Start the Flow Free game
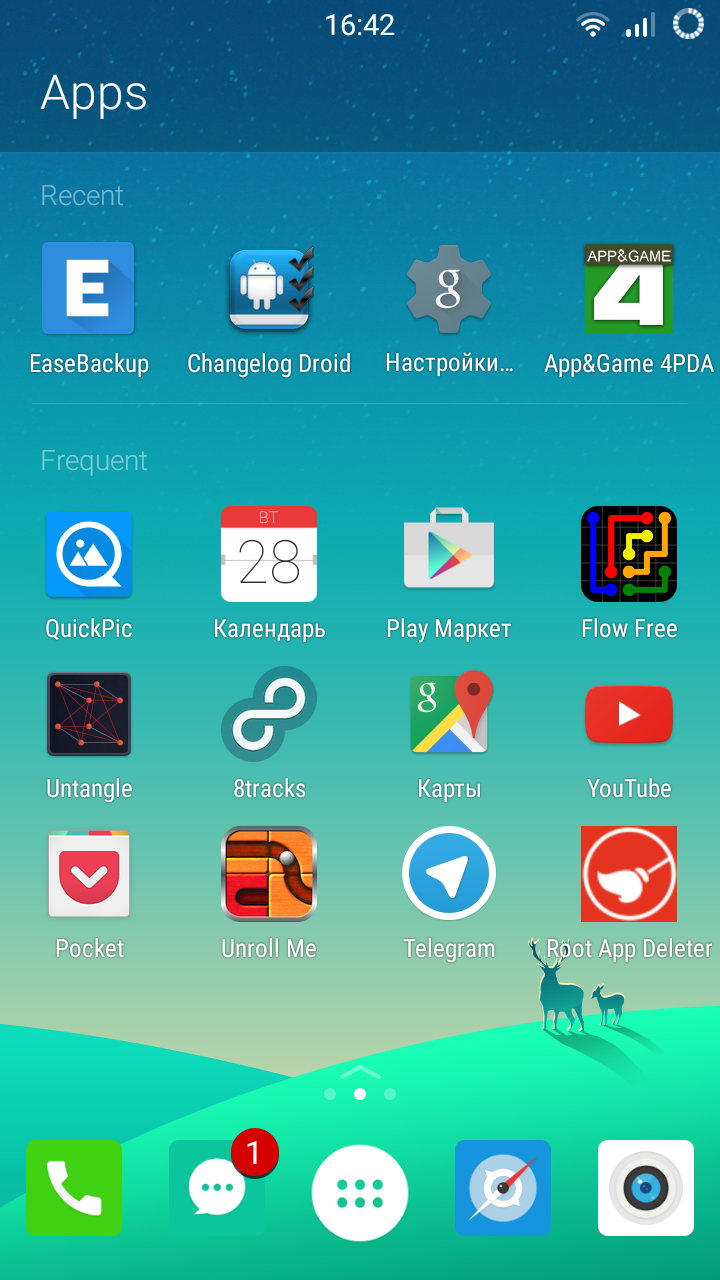Viewport: 720px width, 1280px height. pyautogui.click(x=629, y=553)
